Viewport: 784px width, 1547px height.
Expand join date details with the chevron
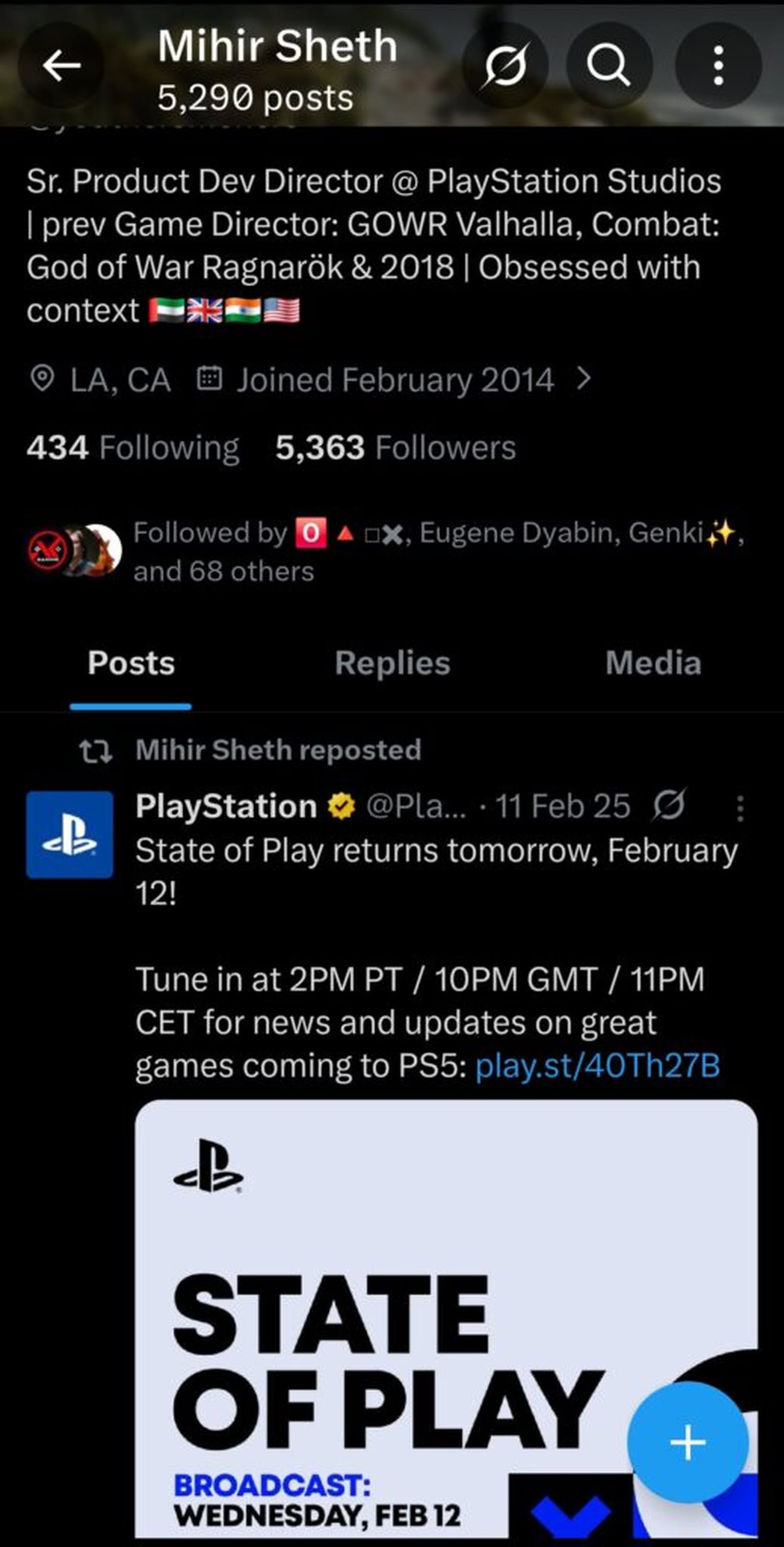(585, 378)
